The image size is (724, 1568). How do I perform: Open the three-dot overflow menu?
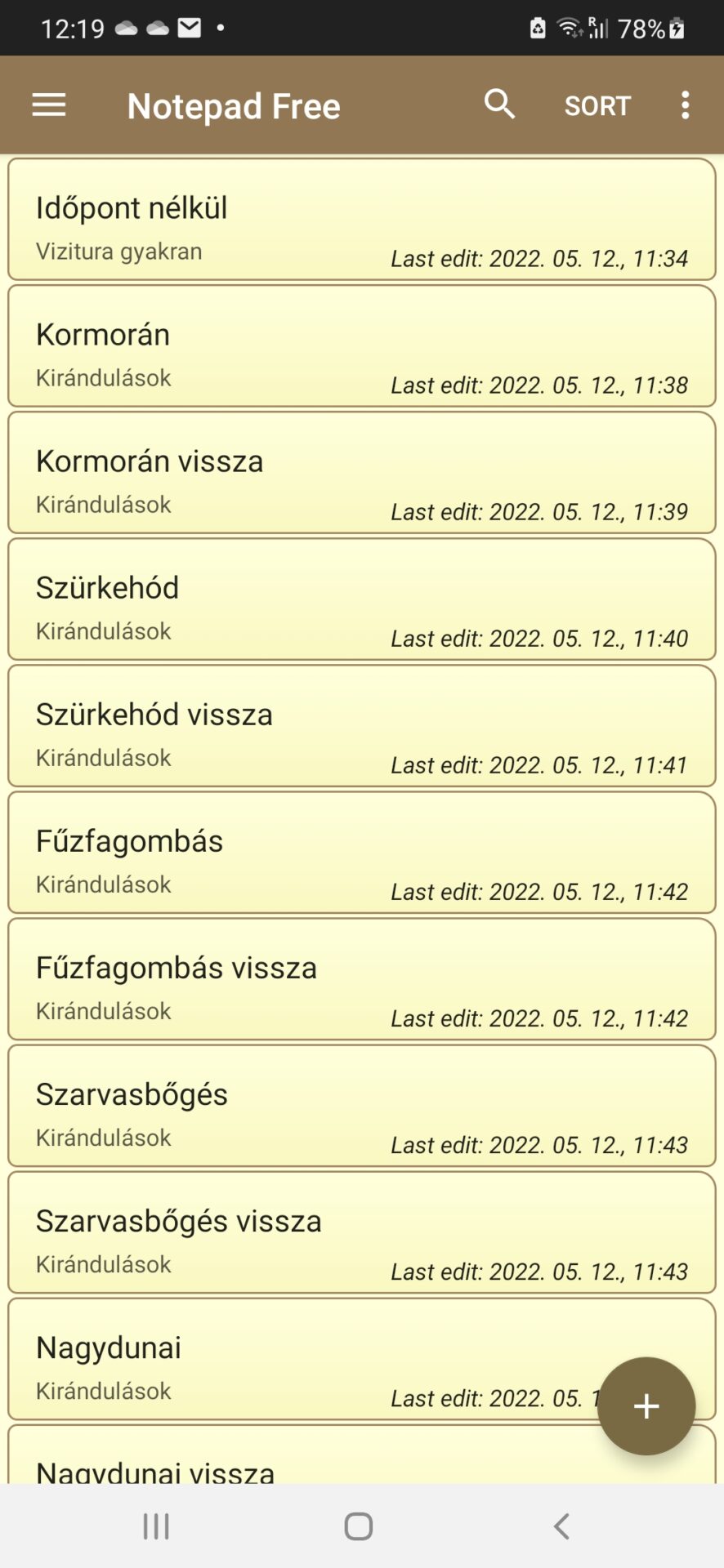tap(685, 105)
